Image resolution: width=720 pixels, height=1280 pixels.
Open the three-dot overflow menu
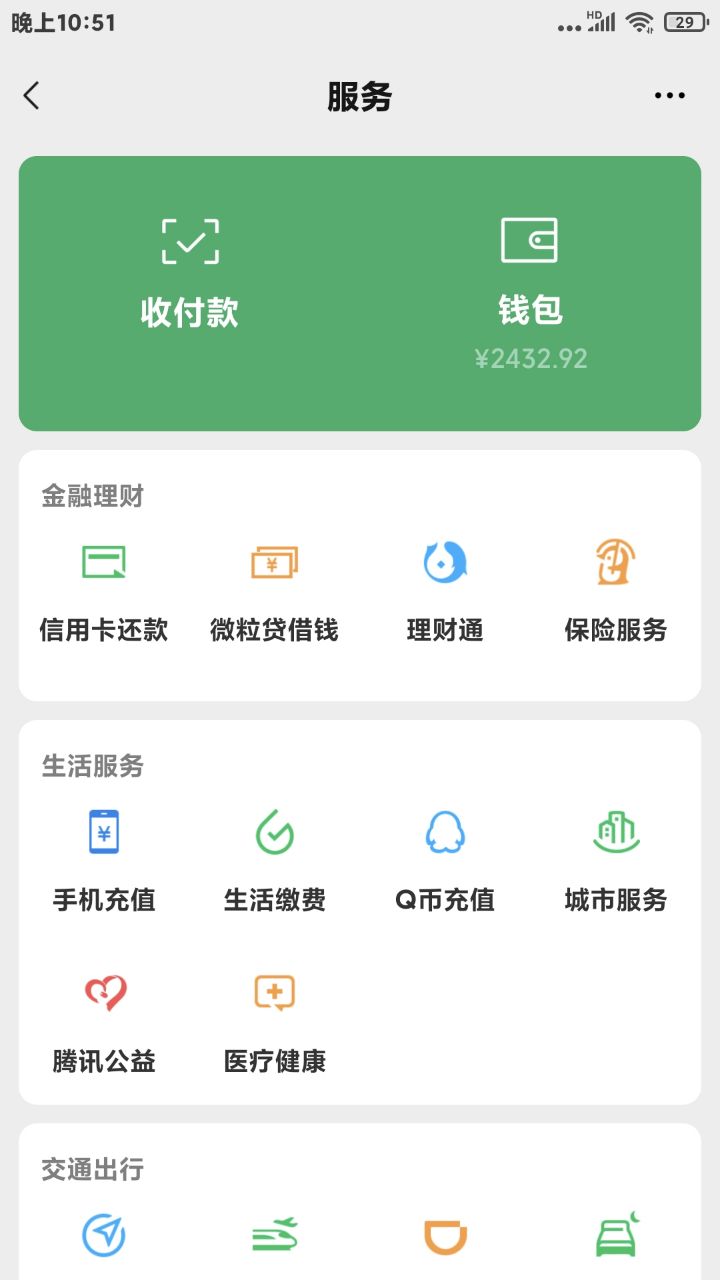pos(669,96)
